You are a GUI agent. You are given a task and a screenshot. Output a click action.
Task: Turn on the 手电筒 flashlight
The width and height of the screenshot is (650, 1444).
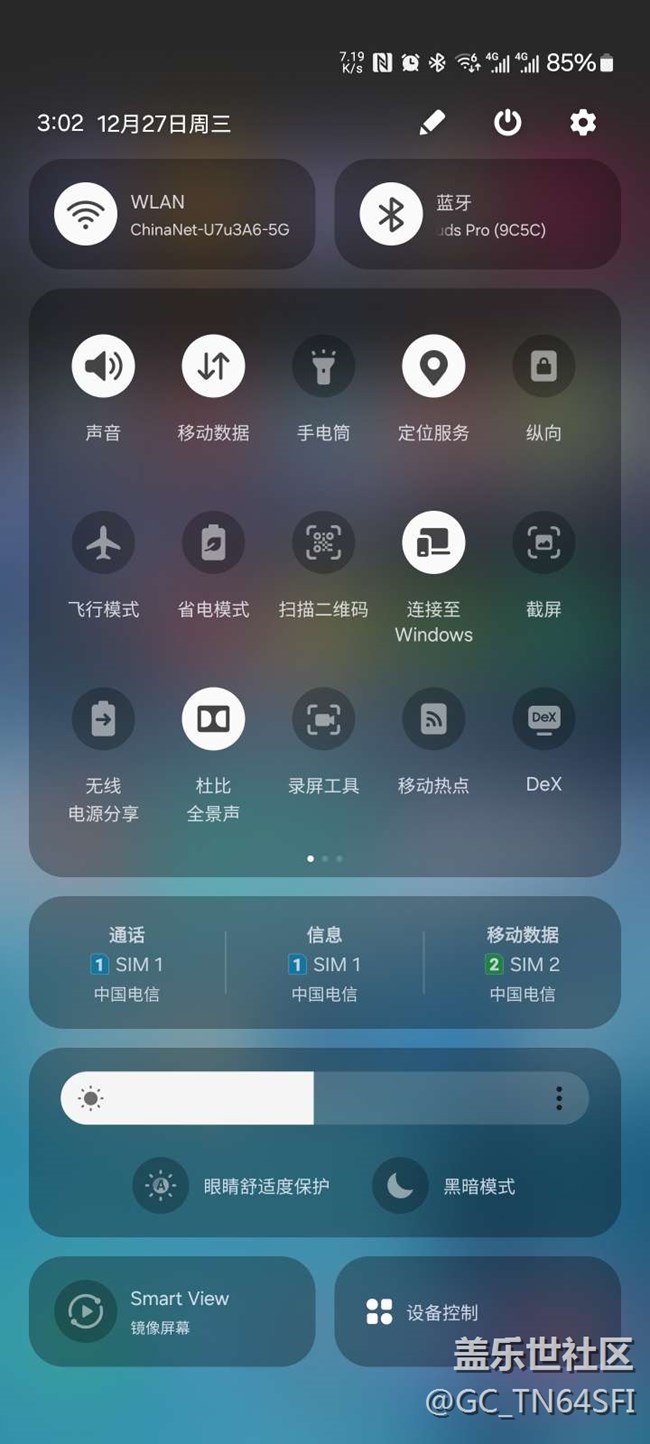click(323, 367)
